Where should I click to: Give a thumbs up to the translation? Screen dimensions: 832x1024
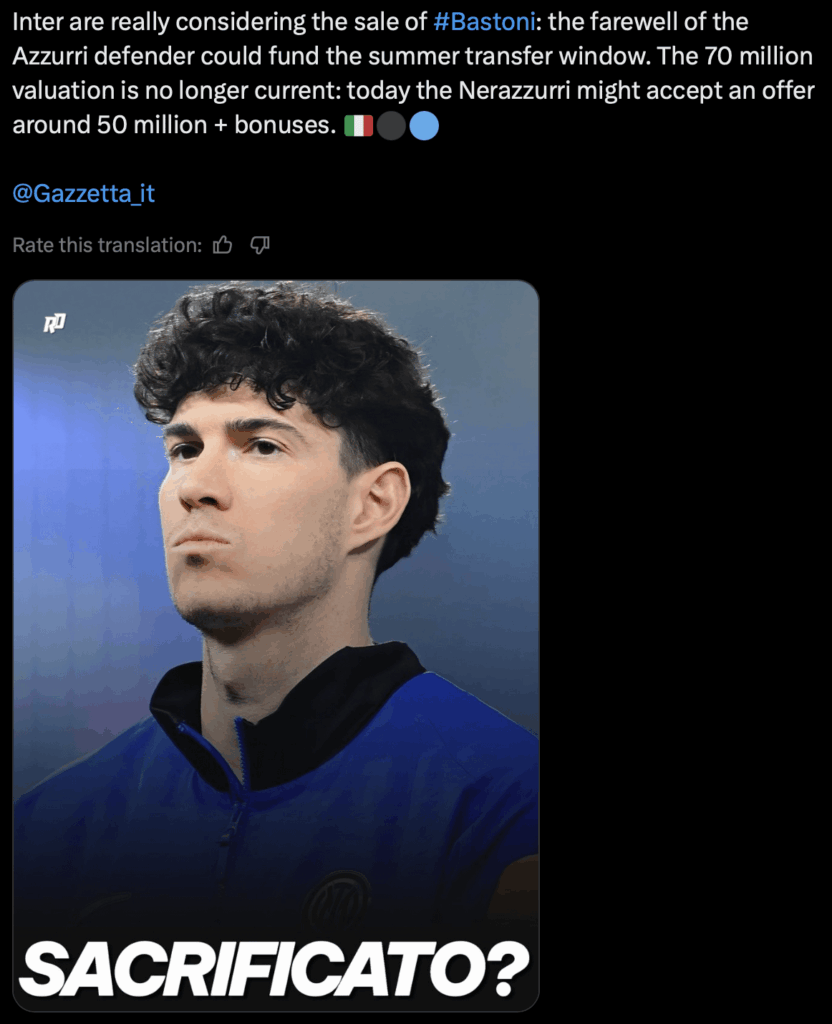pyautogui.click(x=223, y=245)
